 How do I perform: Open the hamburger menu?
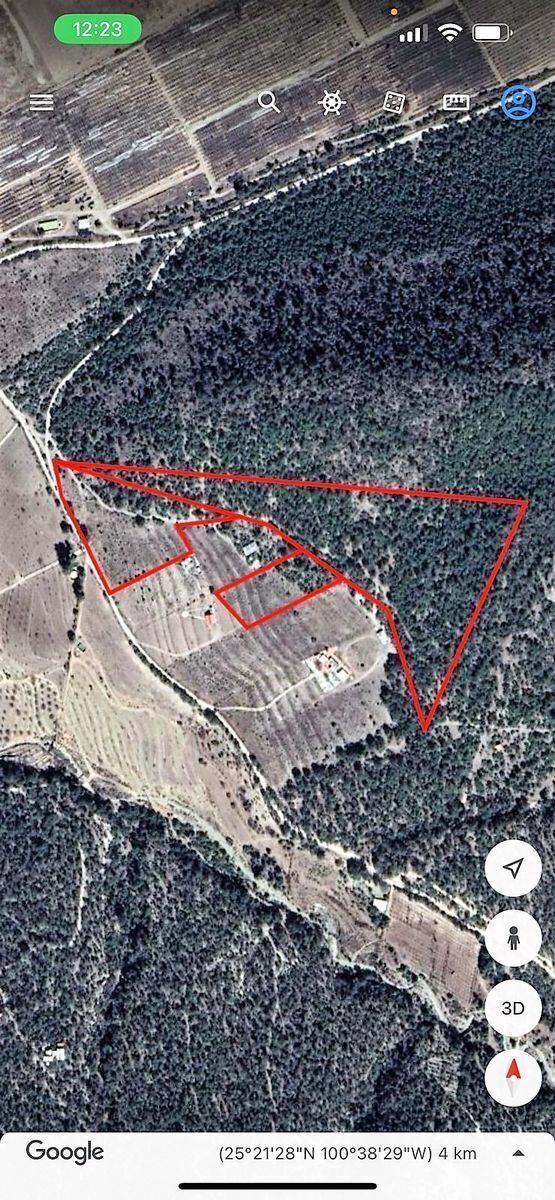42,103
